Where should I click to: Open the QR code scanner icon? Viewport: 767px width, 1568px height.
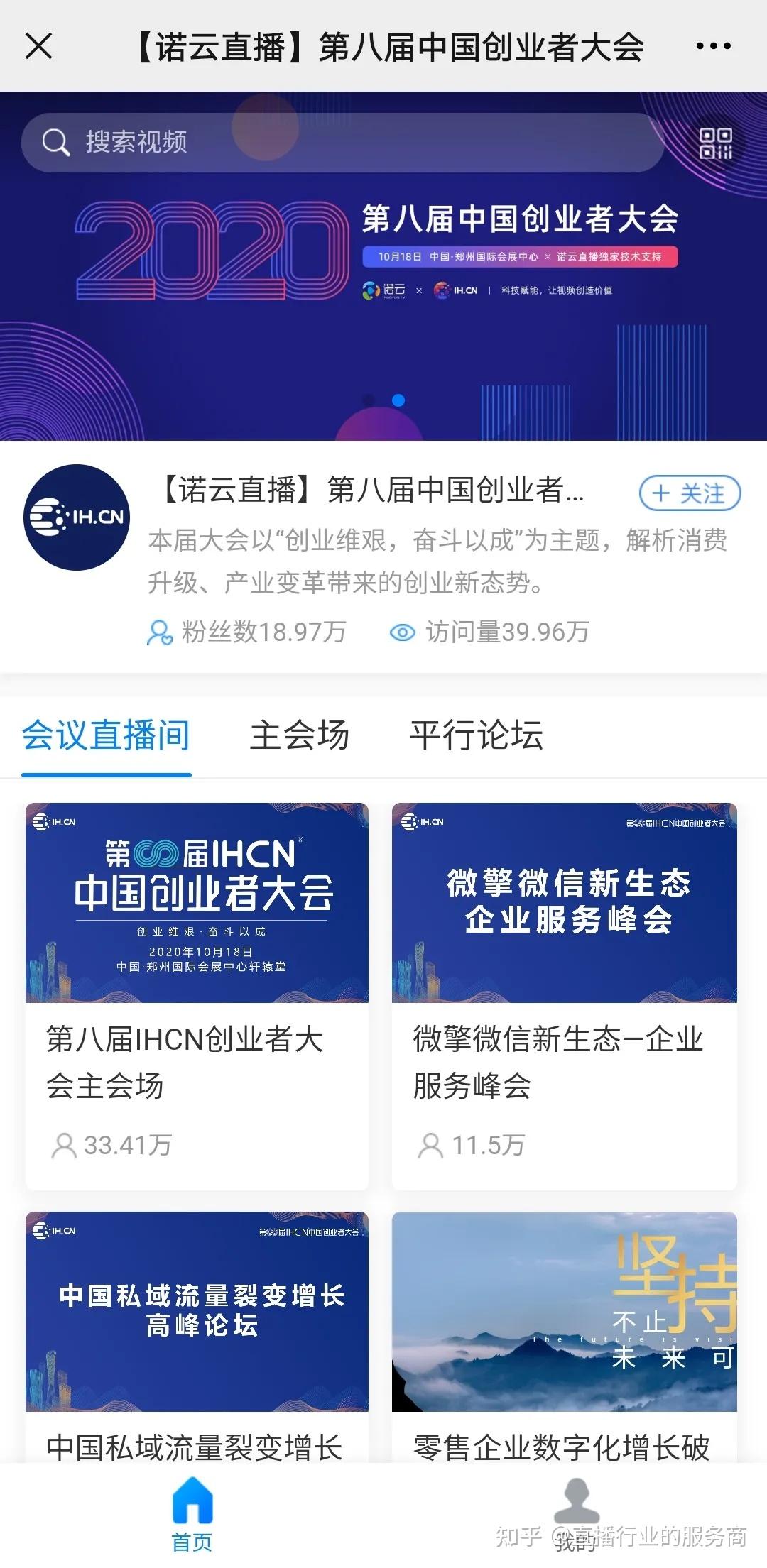pos(714,143)
